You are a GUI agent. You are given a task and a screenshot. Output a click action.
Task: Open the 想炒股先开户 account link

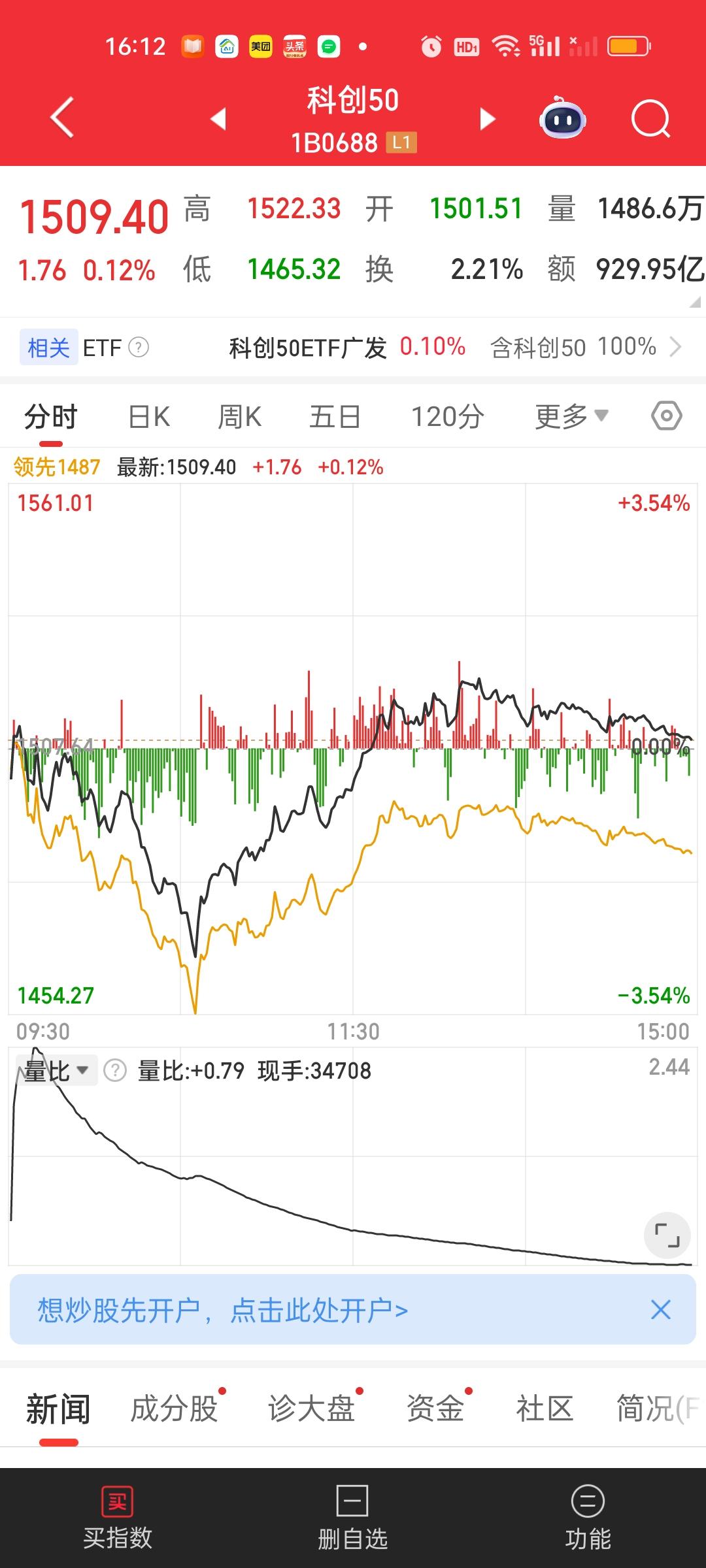223,1310
